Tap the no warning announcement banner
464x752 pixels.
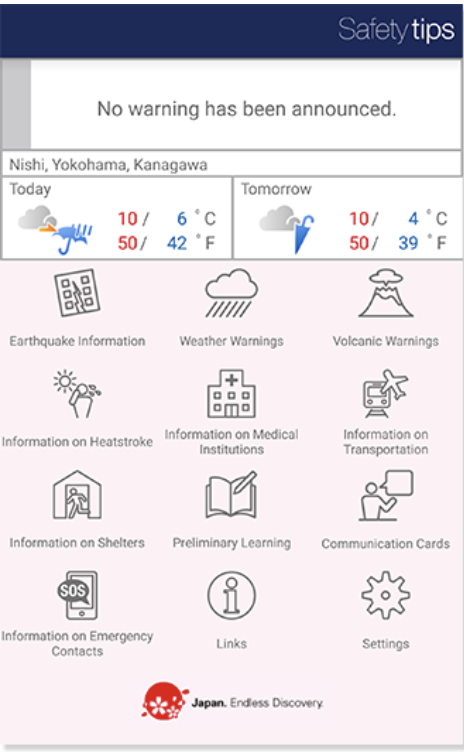click(232, 104)
